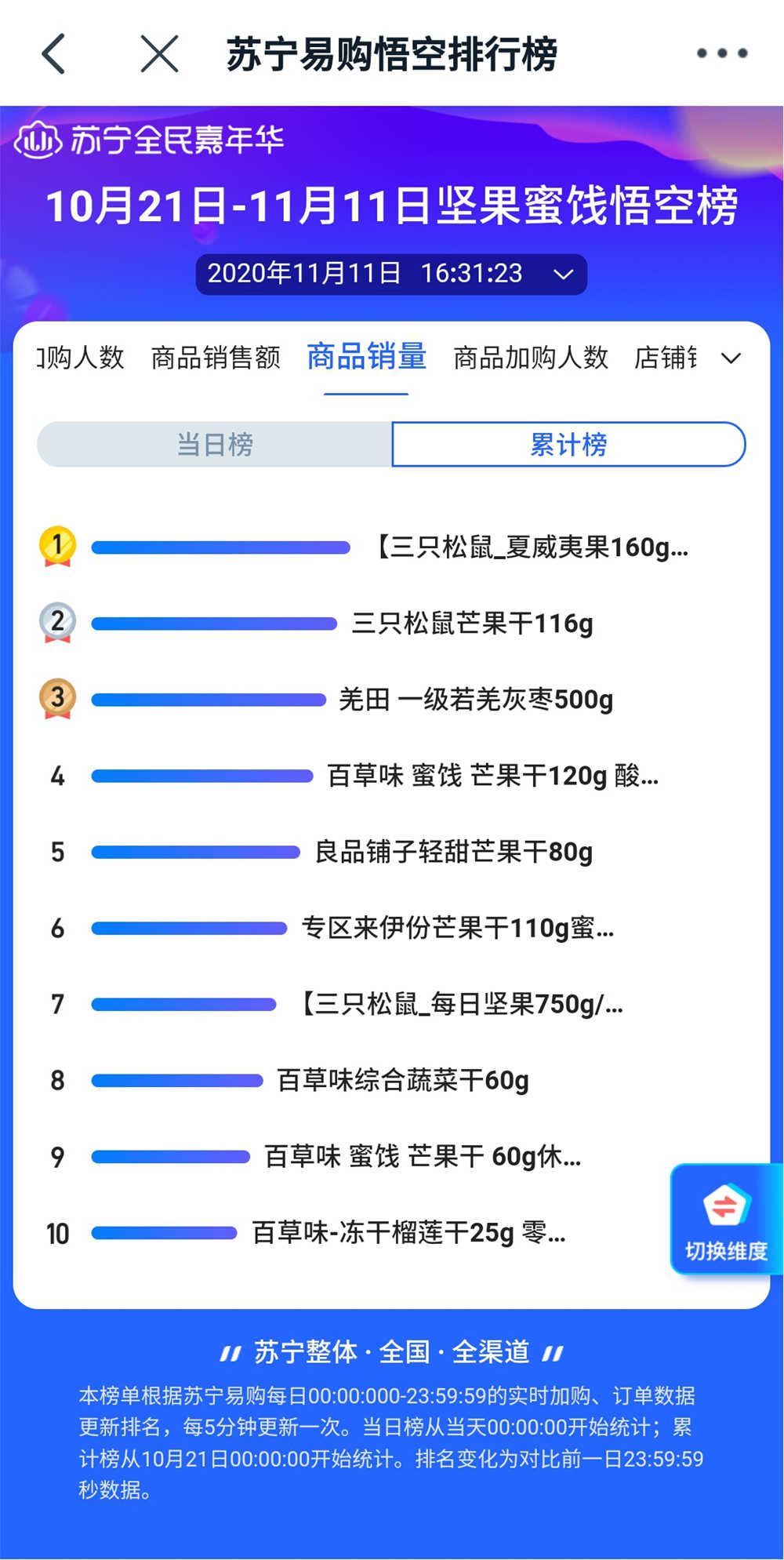Close the page with the X icon

pyautogui.click(x=159, y=54)
